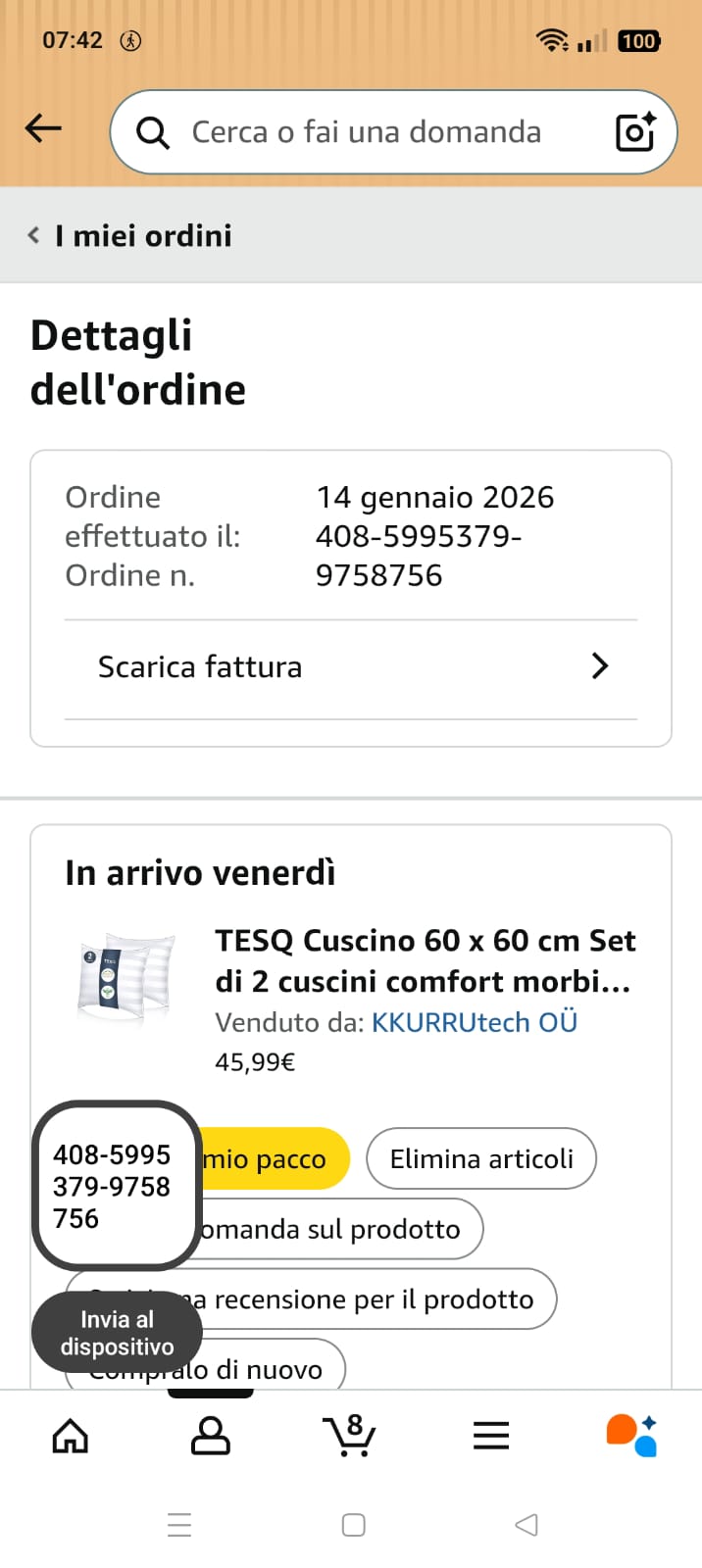Viewport: 702px width, 1568px height.
Task: Open the shopping cart with 8 items
Action: [349, 1437]
